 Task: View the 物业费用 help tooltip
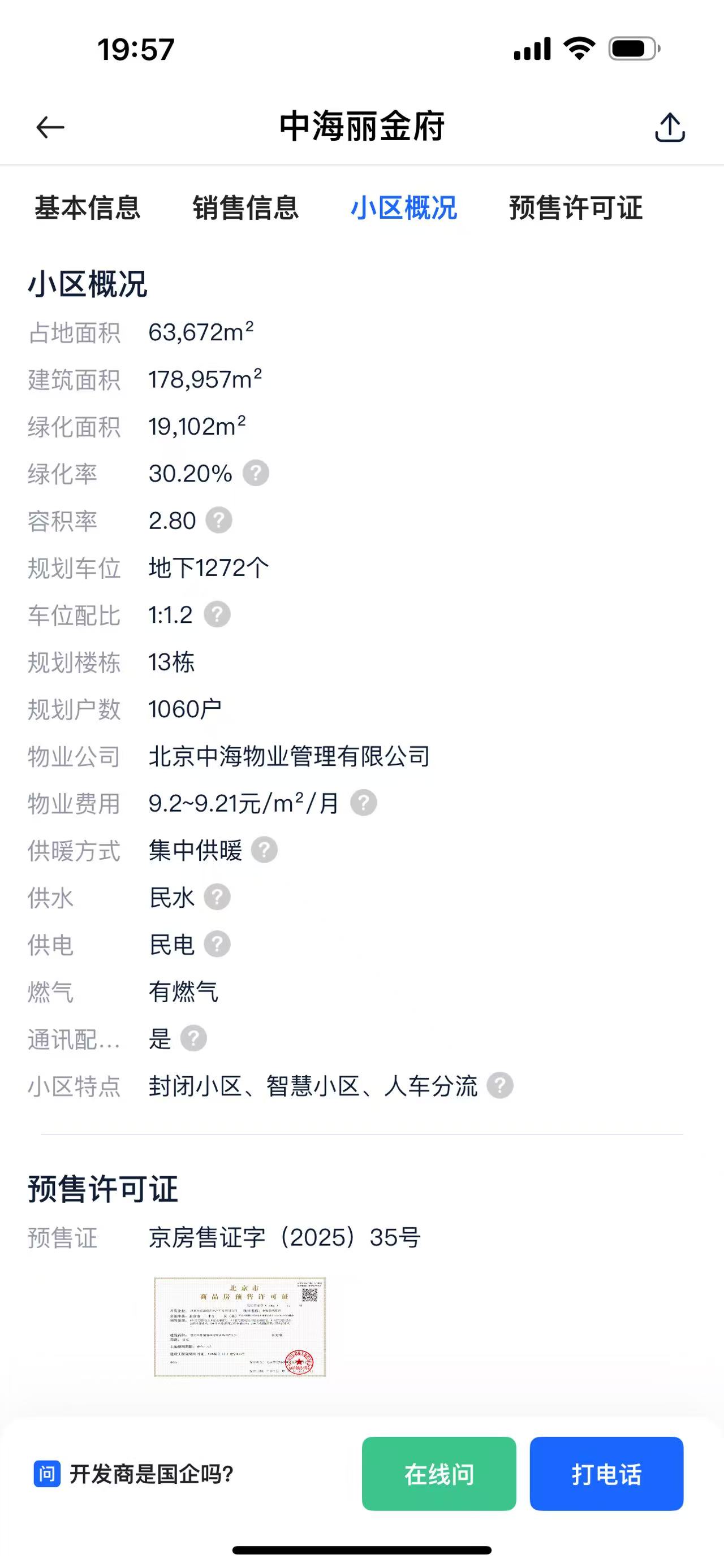(x=364, y=803)
